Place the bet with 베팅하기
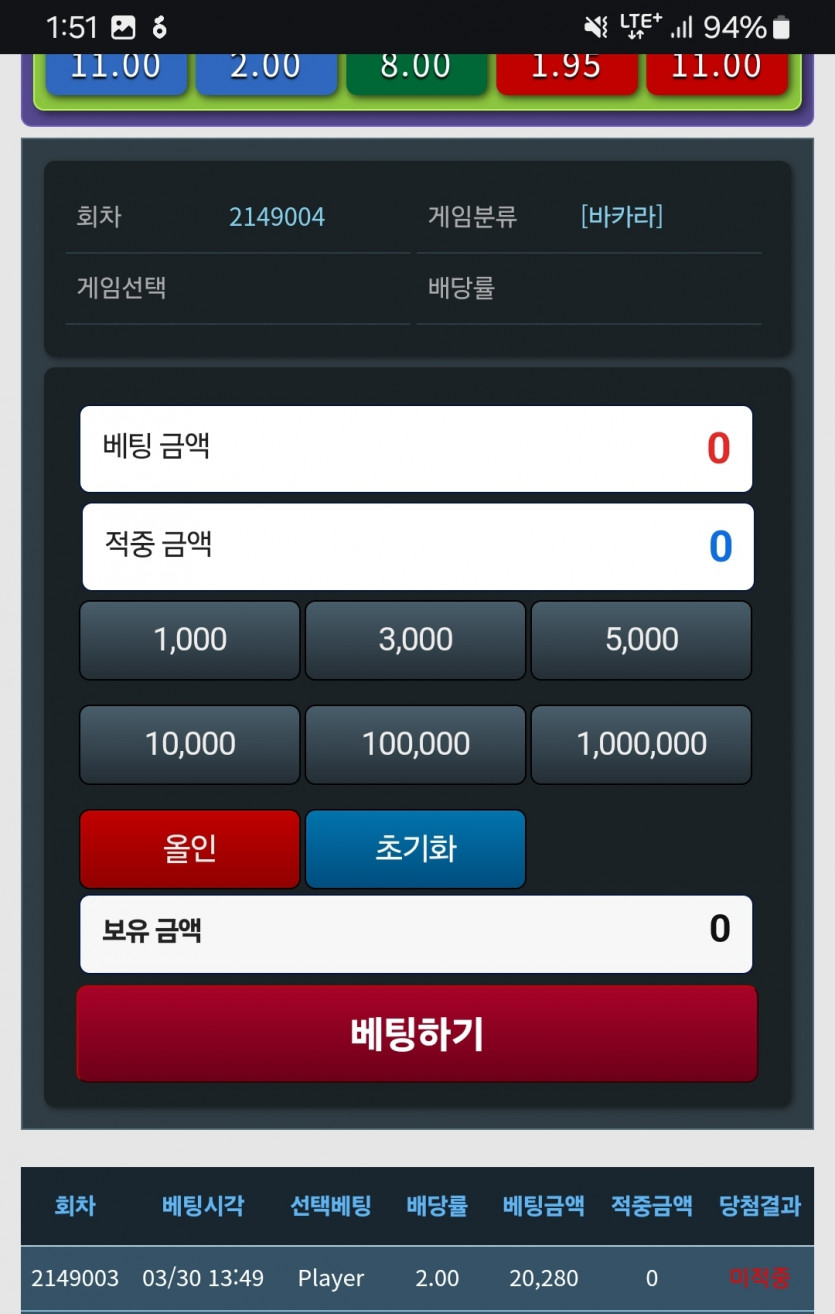 click(417, 1034)
